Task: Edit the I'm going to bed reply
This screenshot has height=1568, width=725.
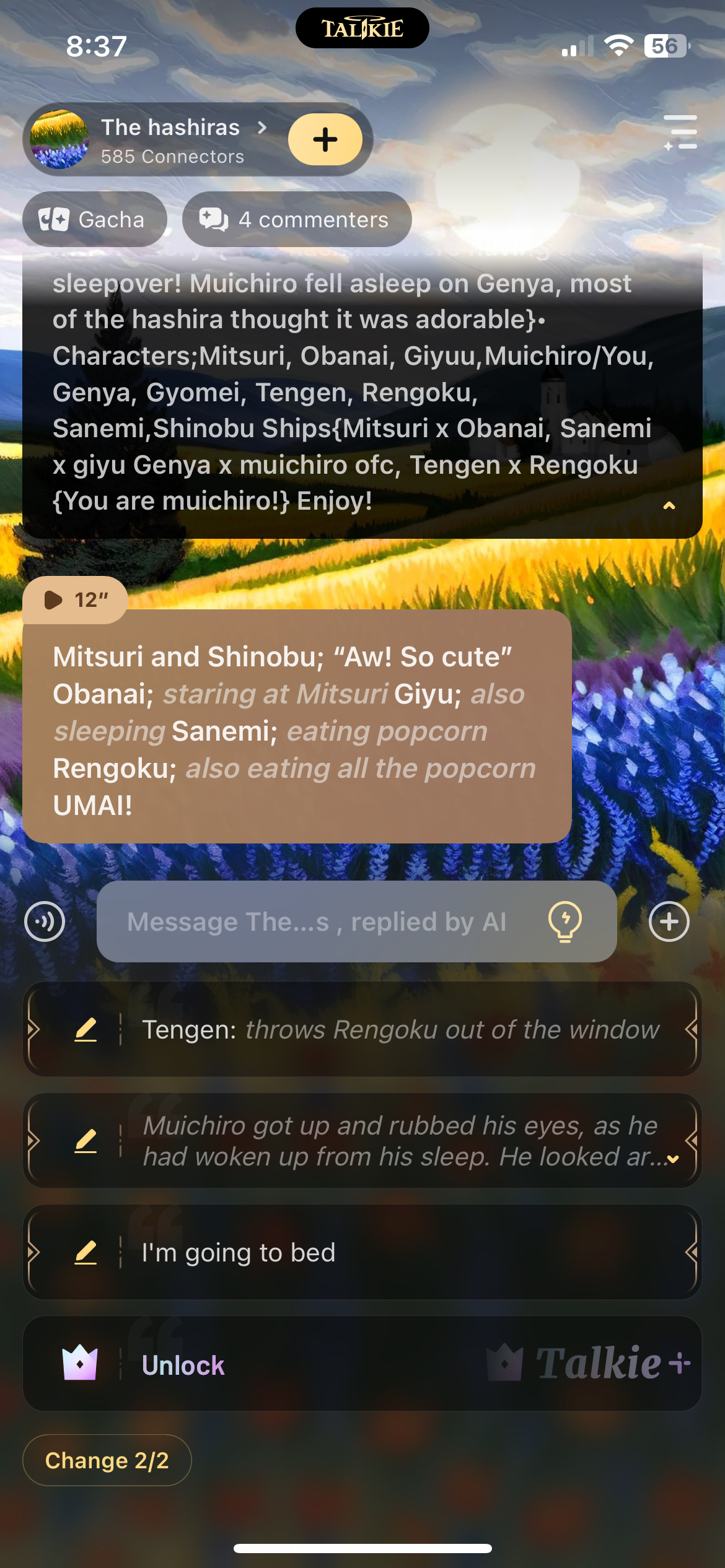Action: coord(86,1252)
